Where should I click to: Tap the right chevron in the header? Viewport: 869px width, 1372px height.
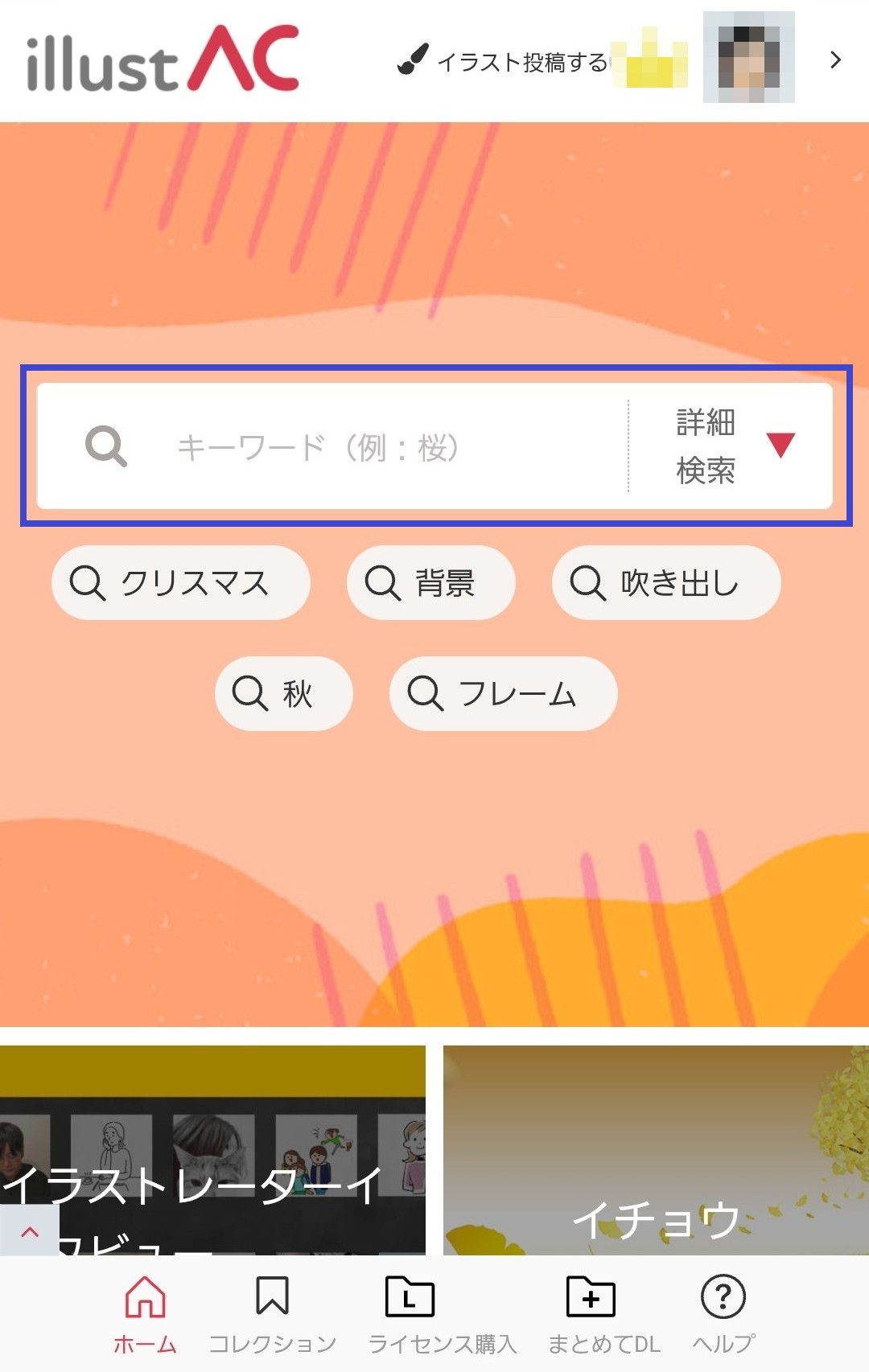[x=835, y=60]
